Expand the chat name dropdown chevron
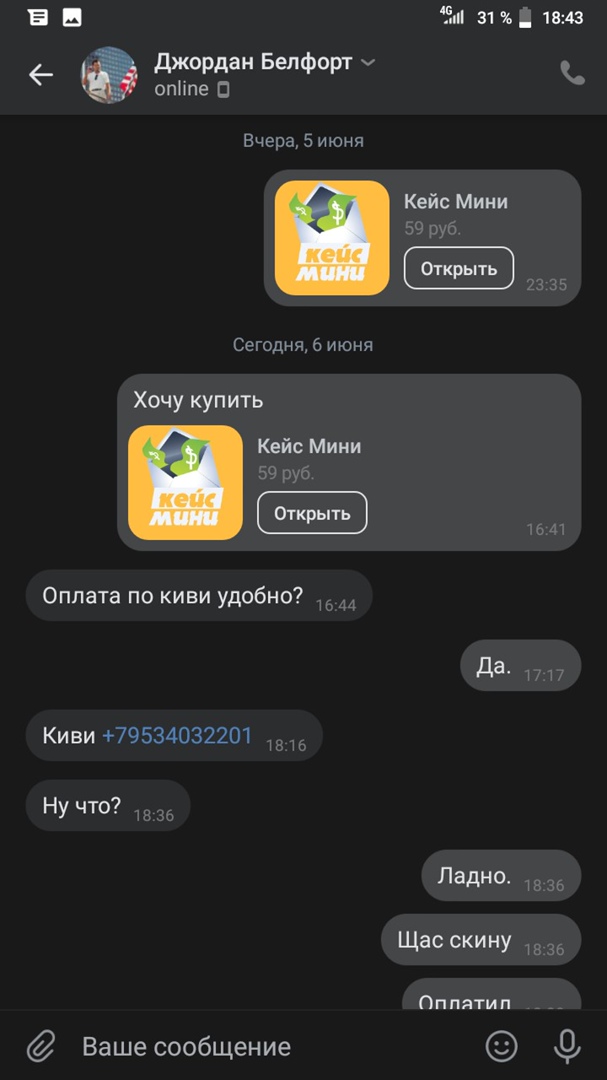607x1080 pixels. (367, 62)
